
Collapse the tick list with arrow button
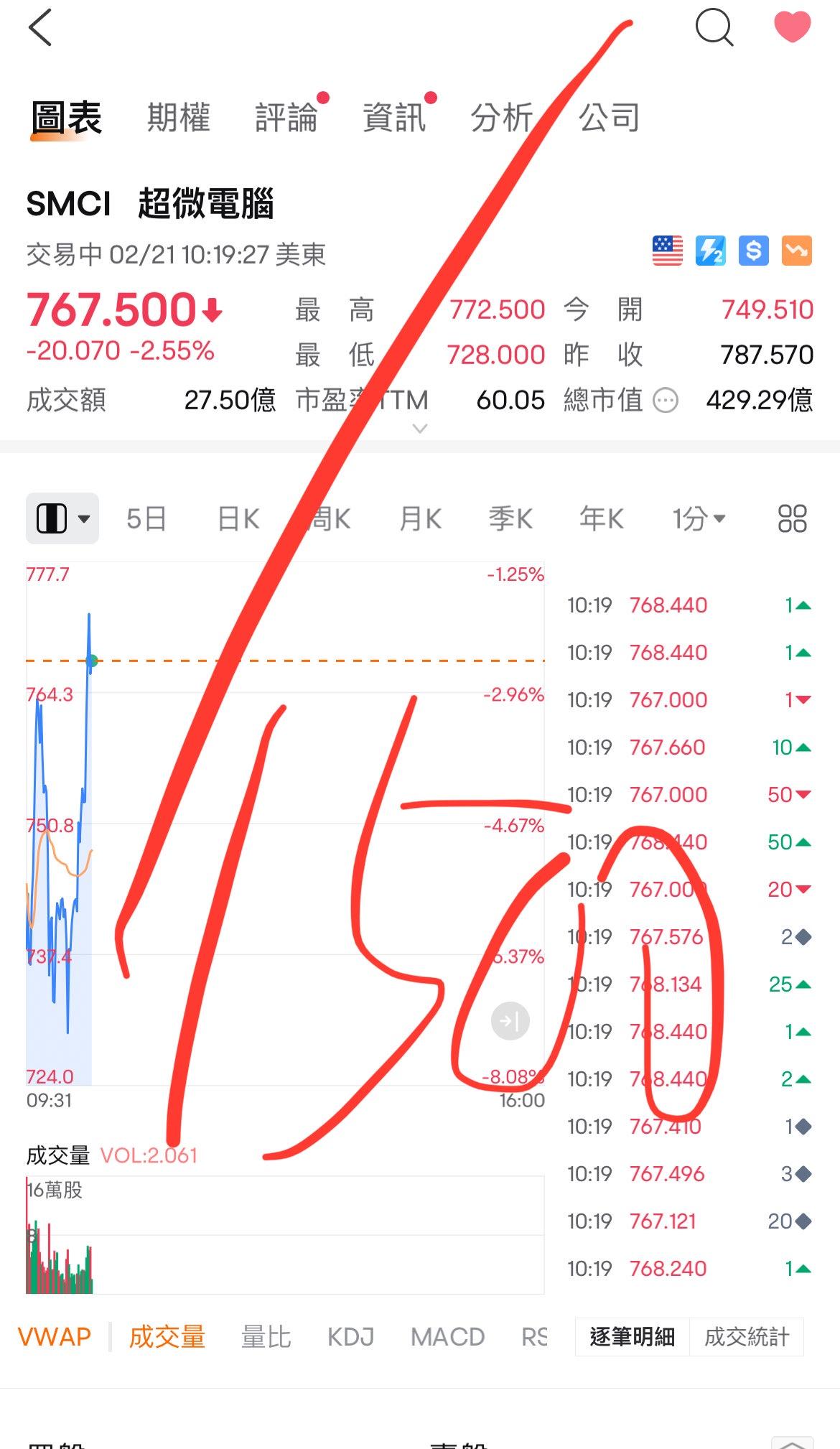510,1021
